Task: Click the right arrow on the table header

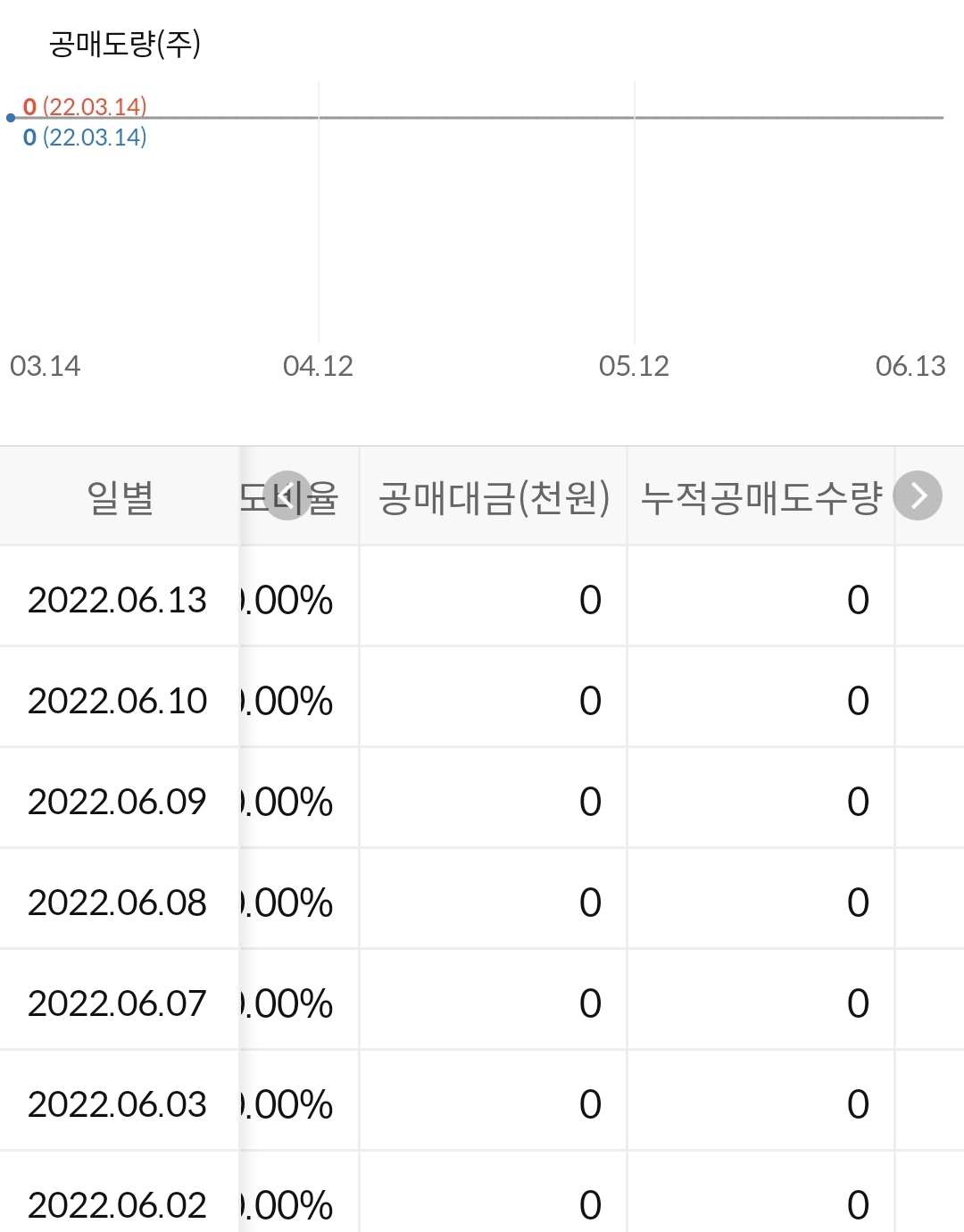Action: tap(917, 496)
